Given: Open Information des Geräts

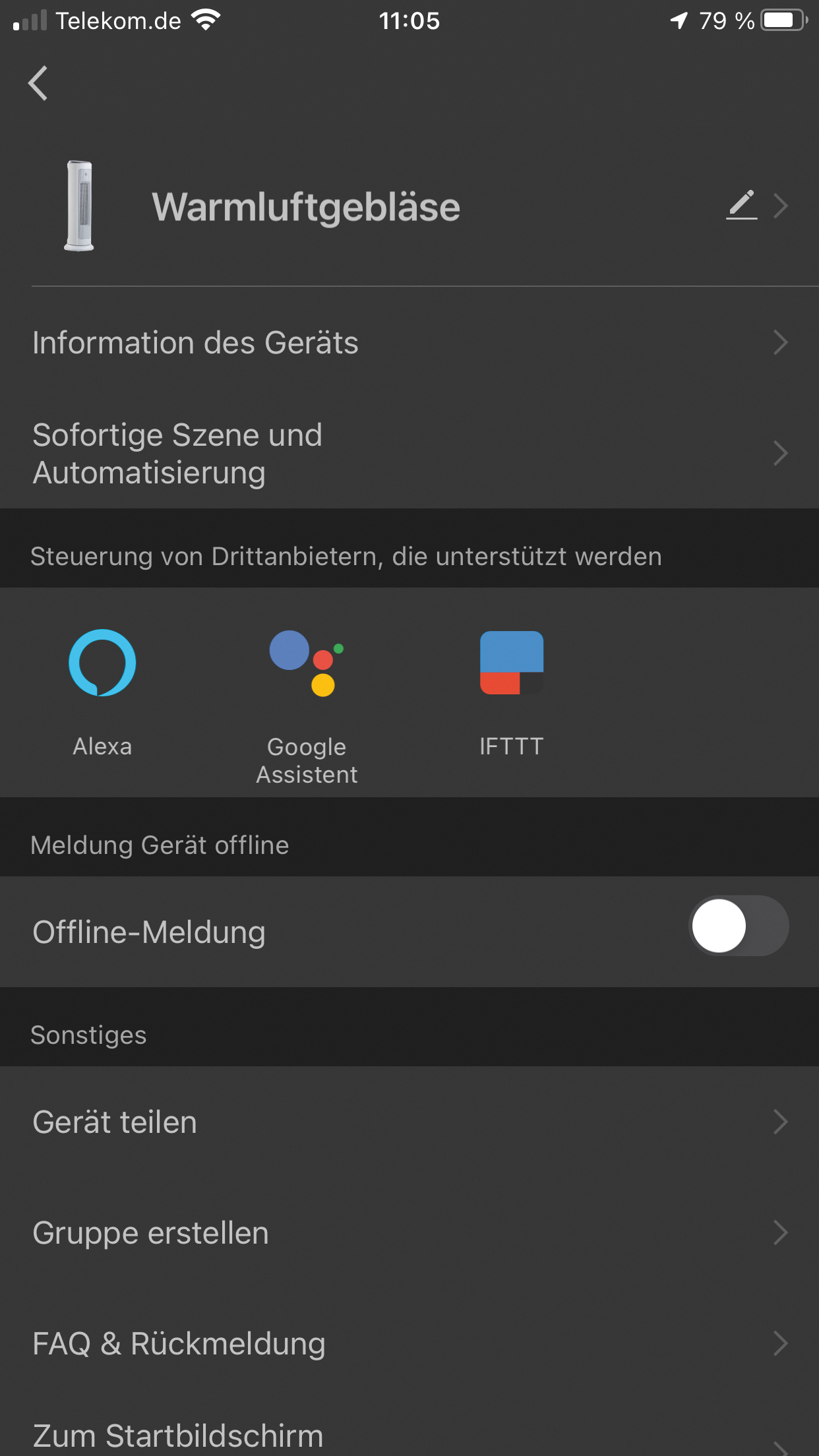Looking at the screenshot, I should (x=409, y=343).
